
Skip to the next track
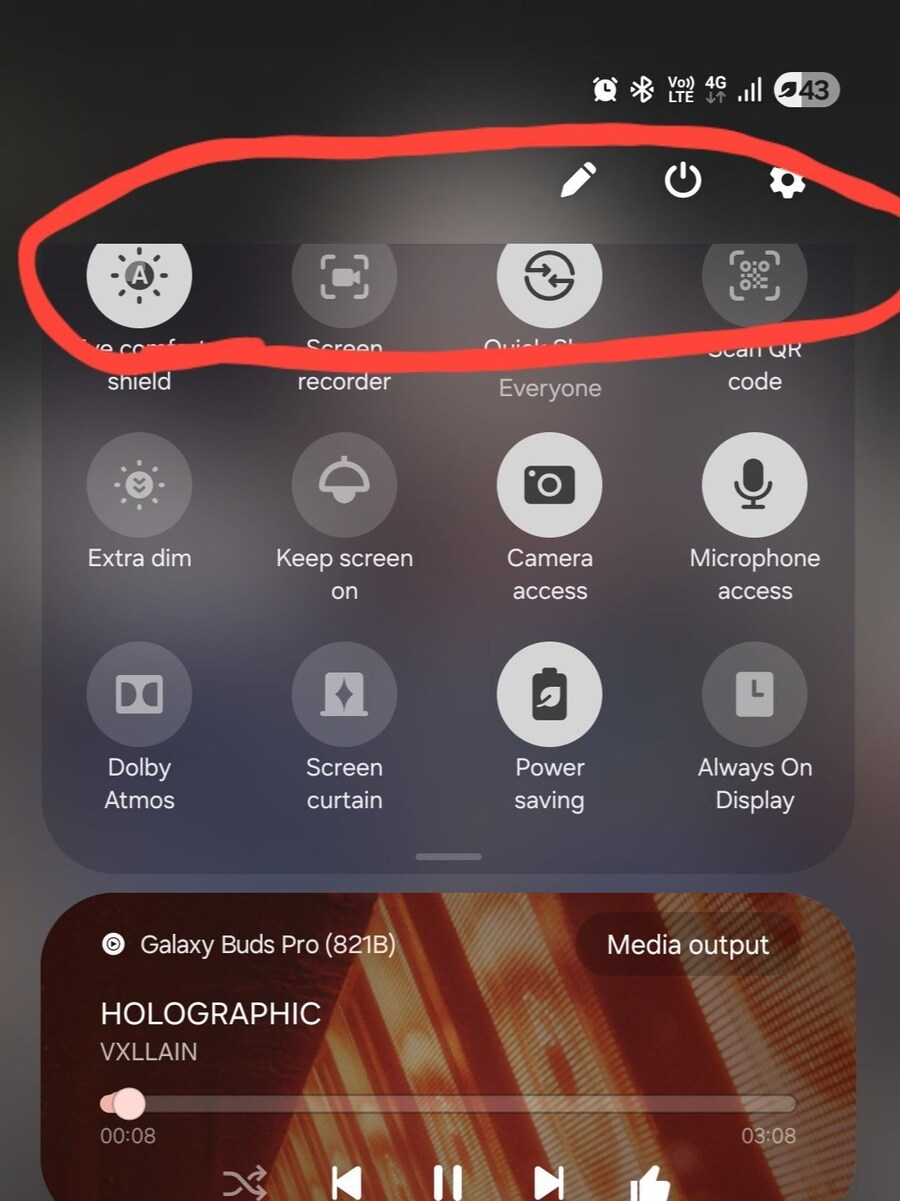(549, 1183)
